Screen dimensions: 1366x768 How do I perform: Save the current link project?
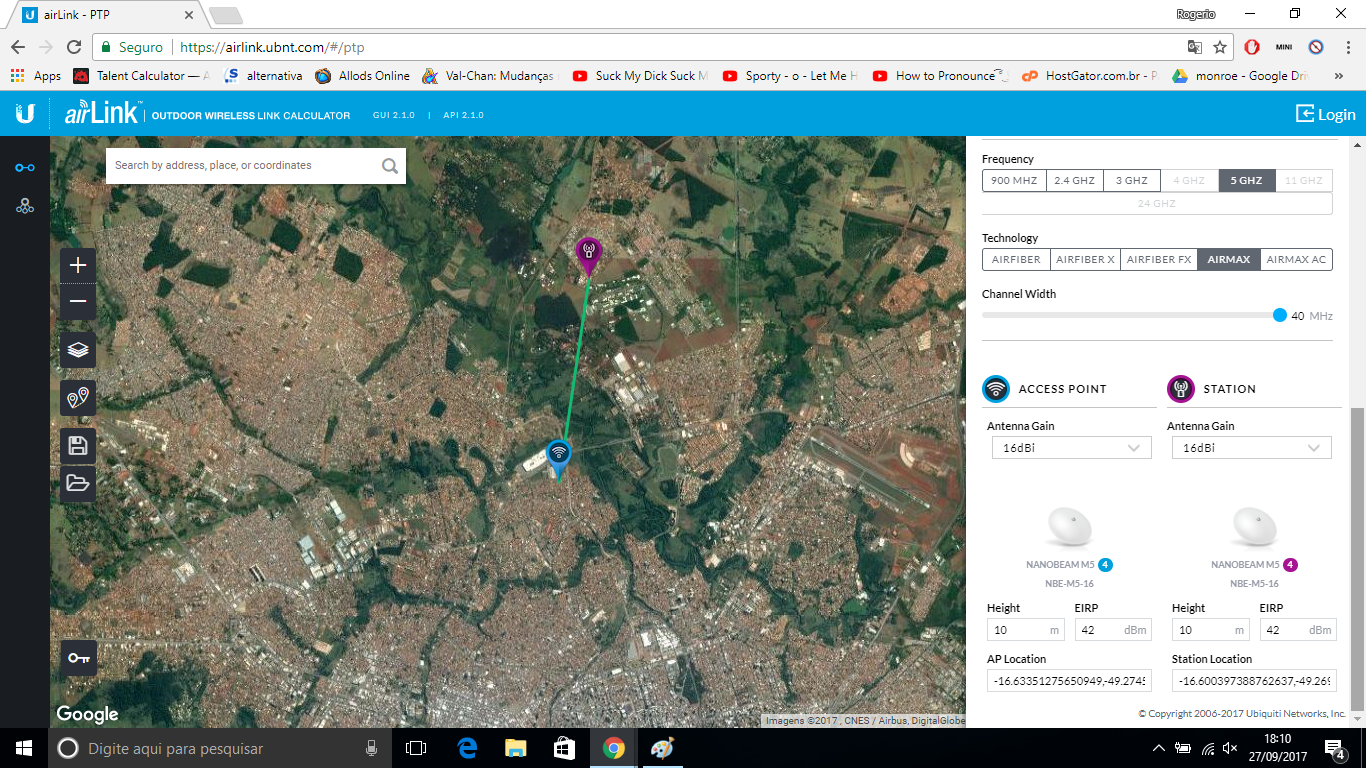click(x=79, y=445)
